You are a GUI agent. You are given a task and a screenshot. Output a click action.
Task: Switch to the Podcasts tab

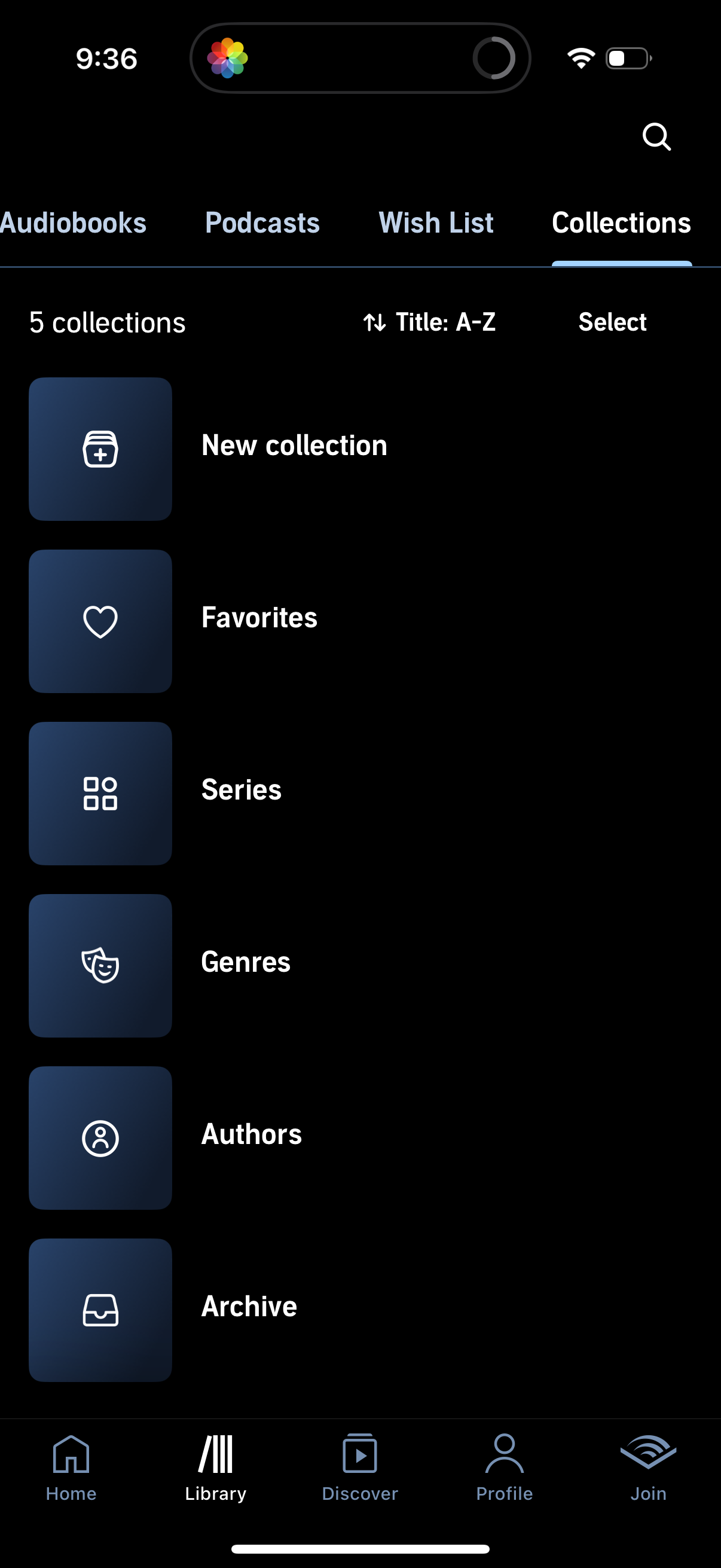click(x=262, y=223)
